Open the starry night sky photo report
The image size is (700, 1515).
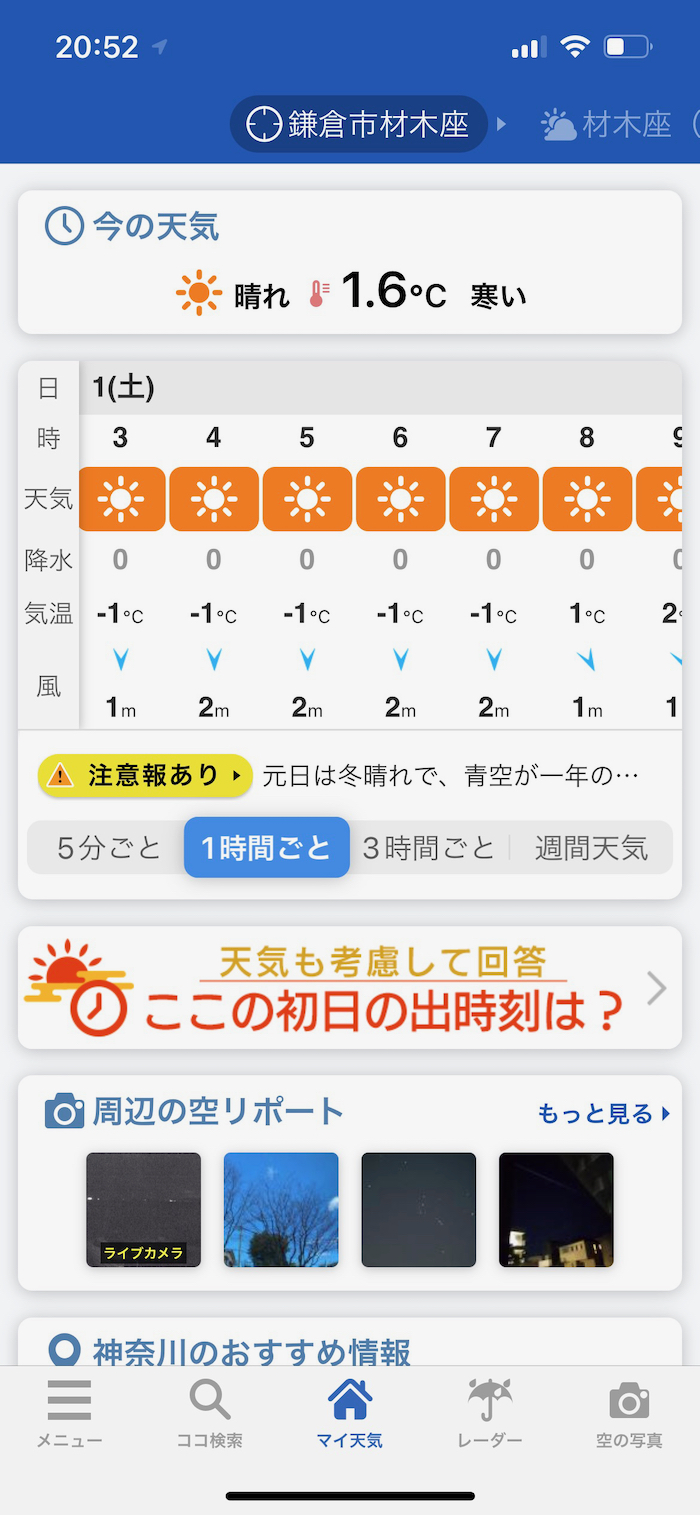click(418, 1210)
